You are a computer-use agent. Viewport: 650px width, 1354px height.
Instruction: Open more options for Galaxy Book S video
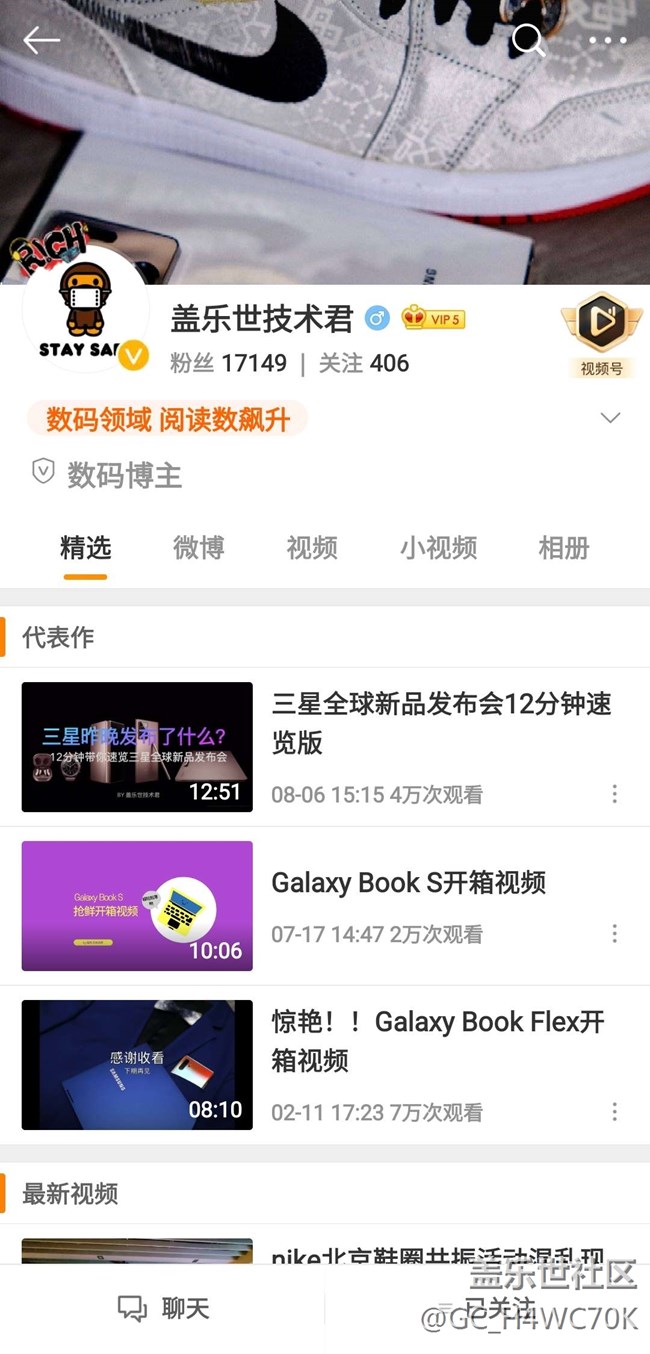[614, 934]
